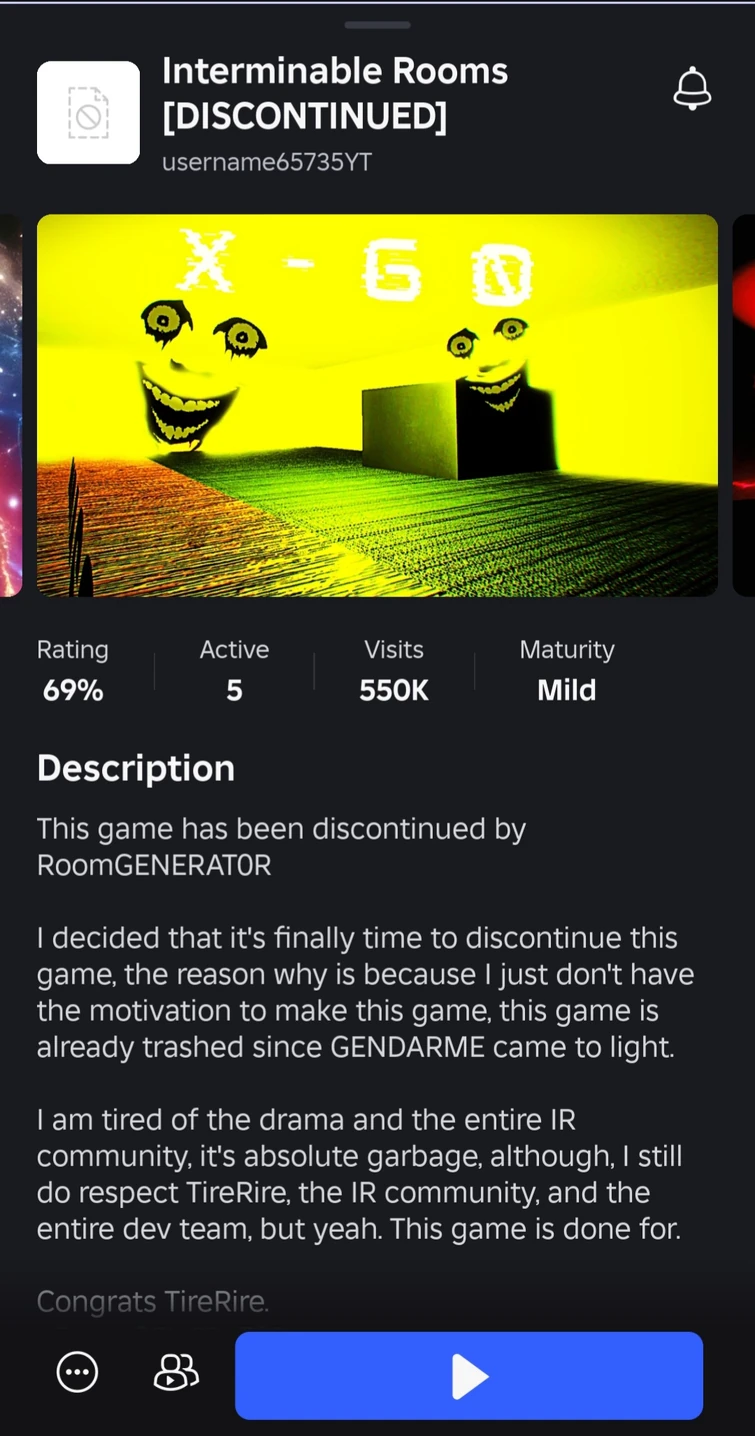The image size is (755, 1436).
Task: Tap the Interminable Rooms game icon
Action: click(x=88, y=112)
